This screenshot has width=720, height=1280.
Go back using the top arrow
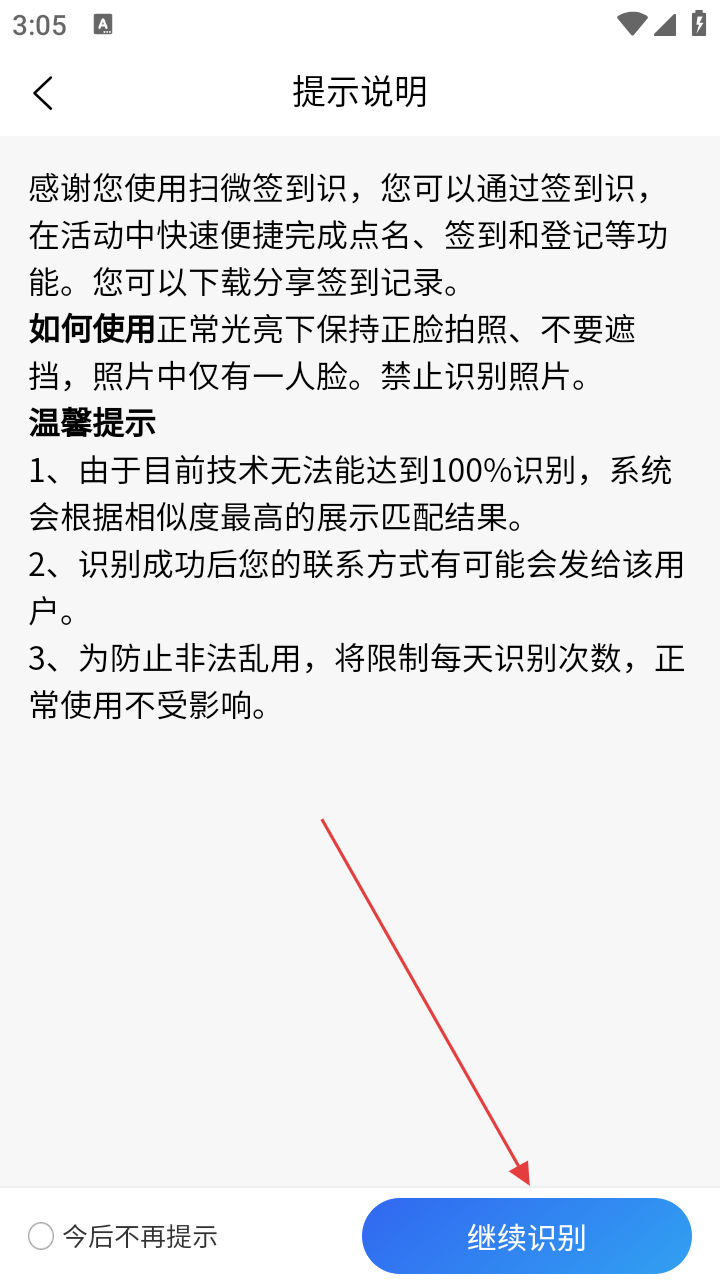point(42,93)
